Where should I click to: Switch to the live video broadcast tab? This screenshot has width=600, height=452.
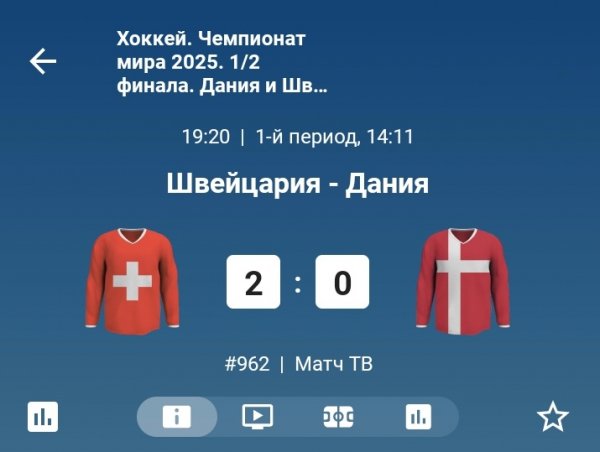[257, 417]
